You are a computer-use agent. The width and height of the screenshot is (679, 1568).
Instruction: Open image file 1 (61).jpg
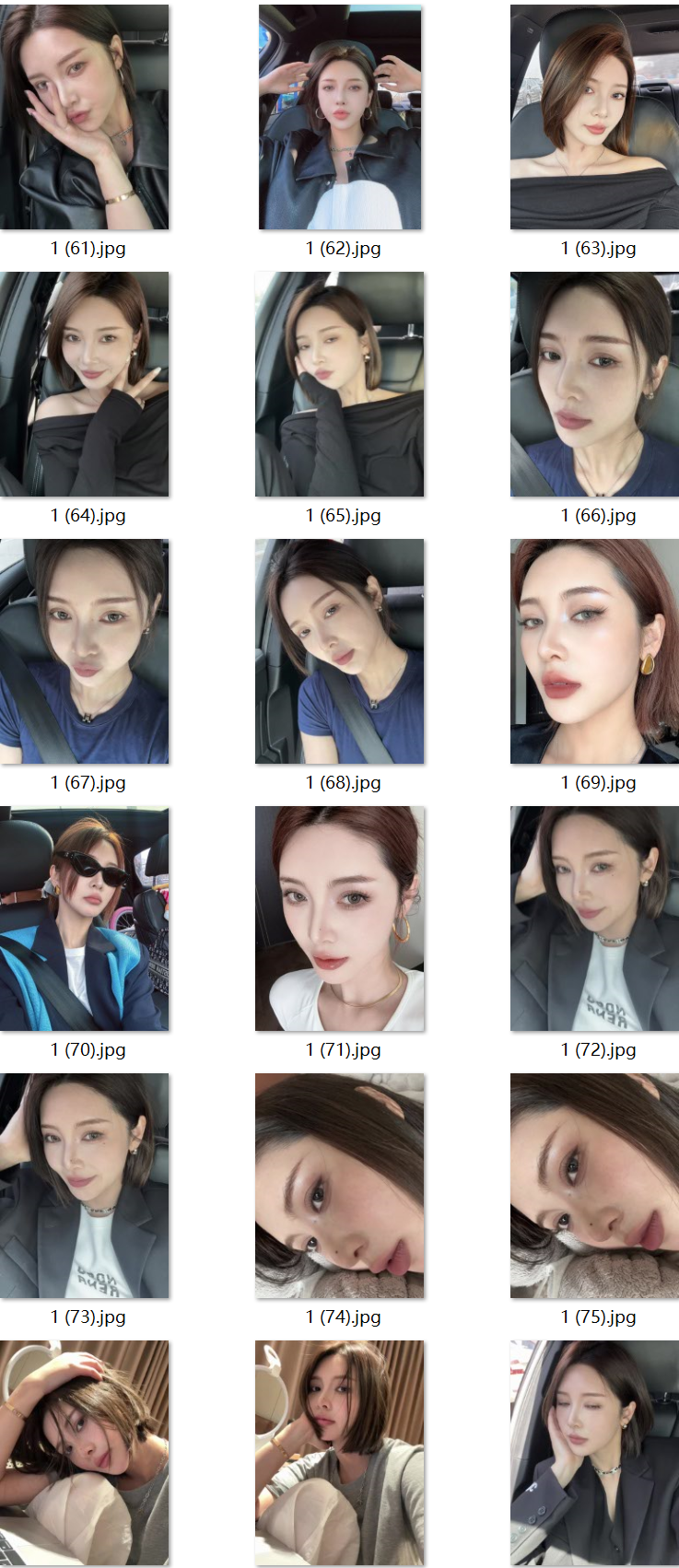(x=85, y=117)
